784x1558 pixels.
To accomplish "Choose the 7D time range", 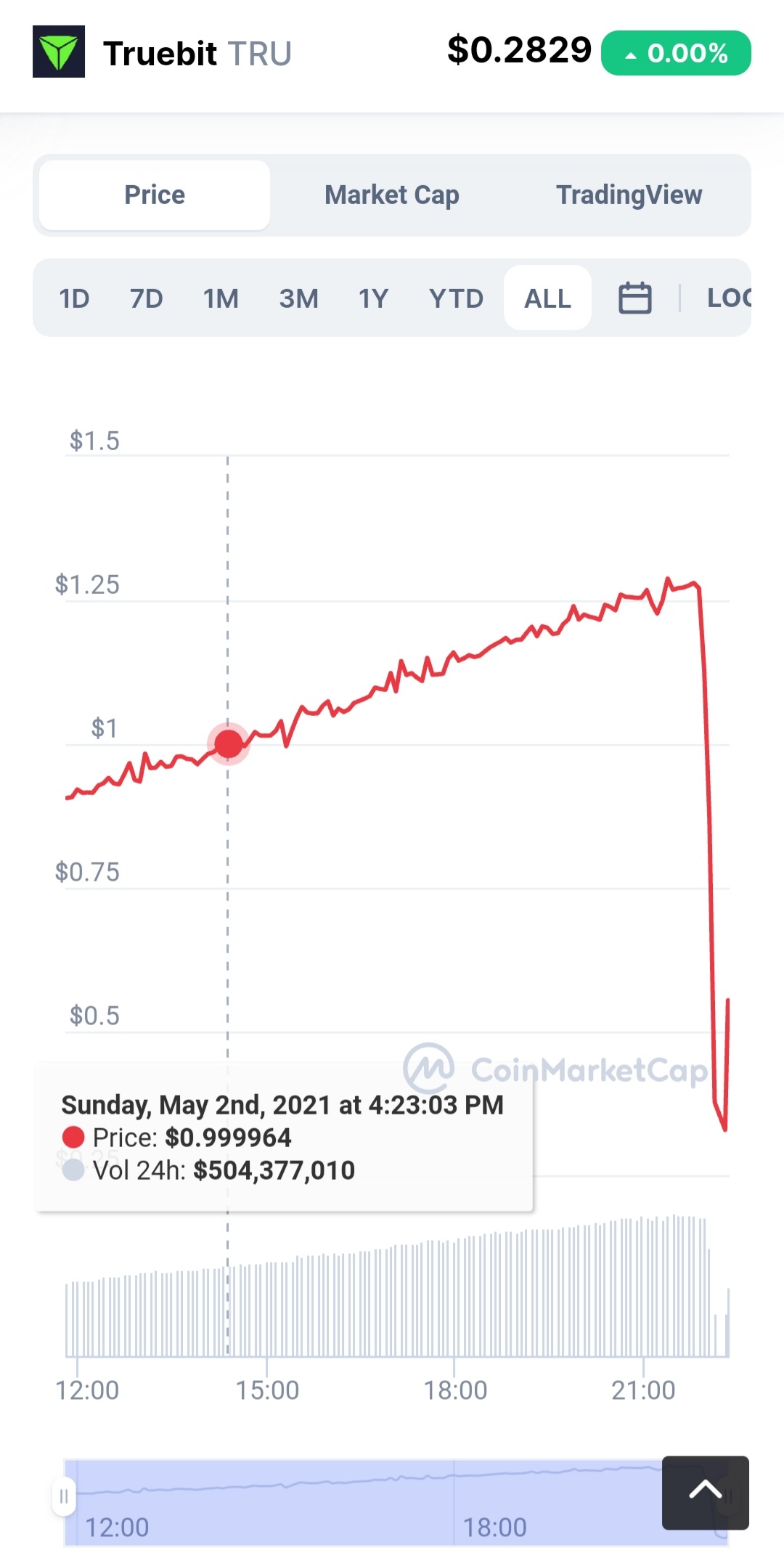I will [x=147, y=298].
